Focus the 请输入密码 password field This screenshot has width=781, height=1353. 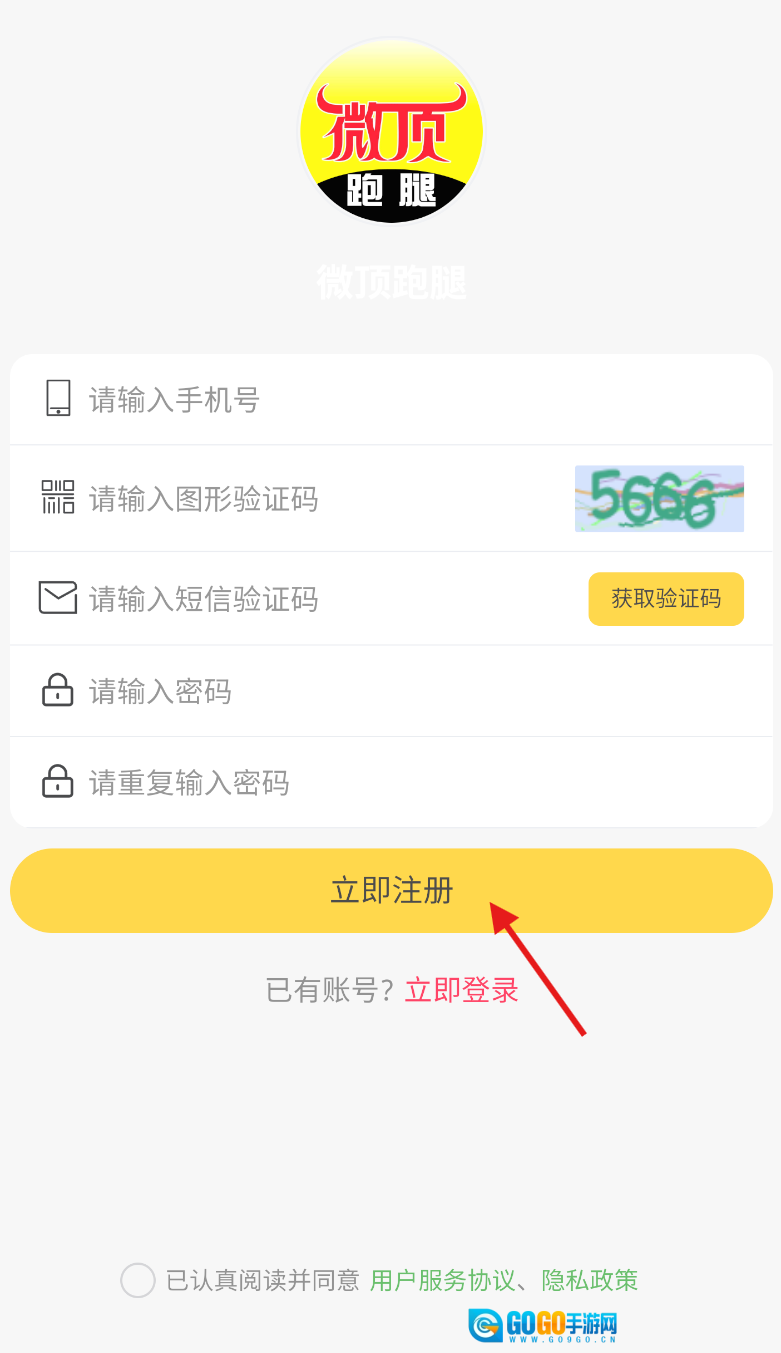(400, 691)
